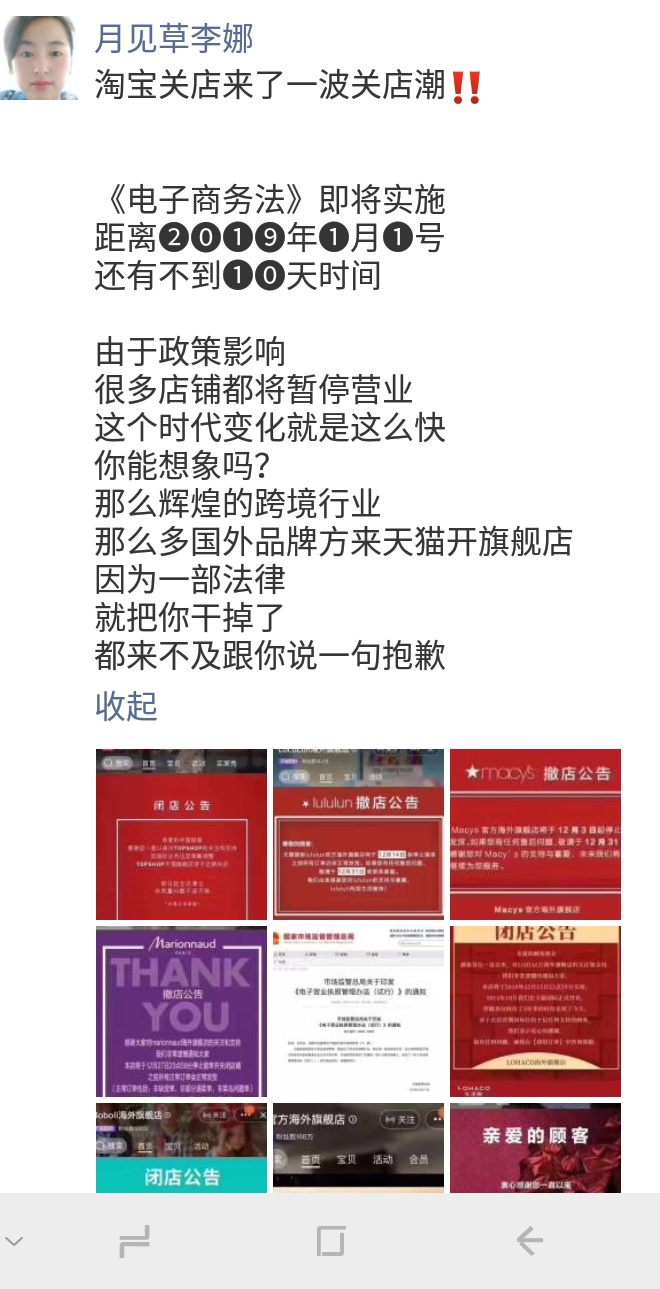Open 月见草李娜's profile avatar

coord(40,57)
